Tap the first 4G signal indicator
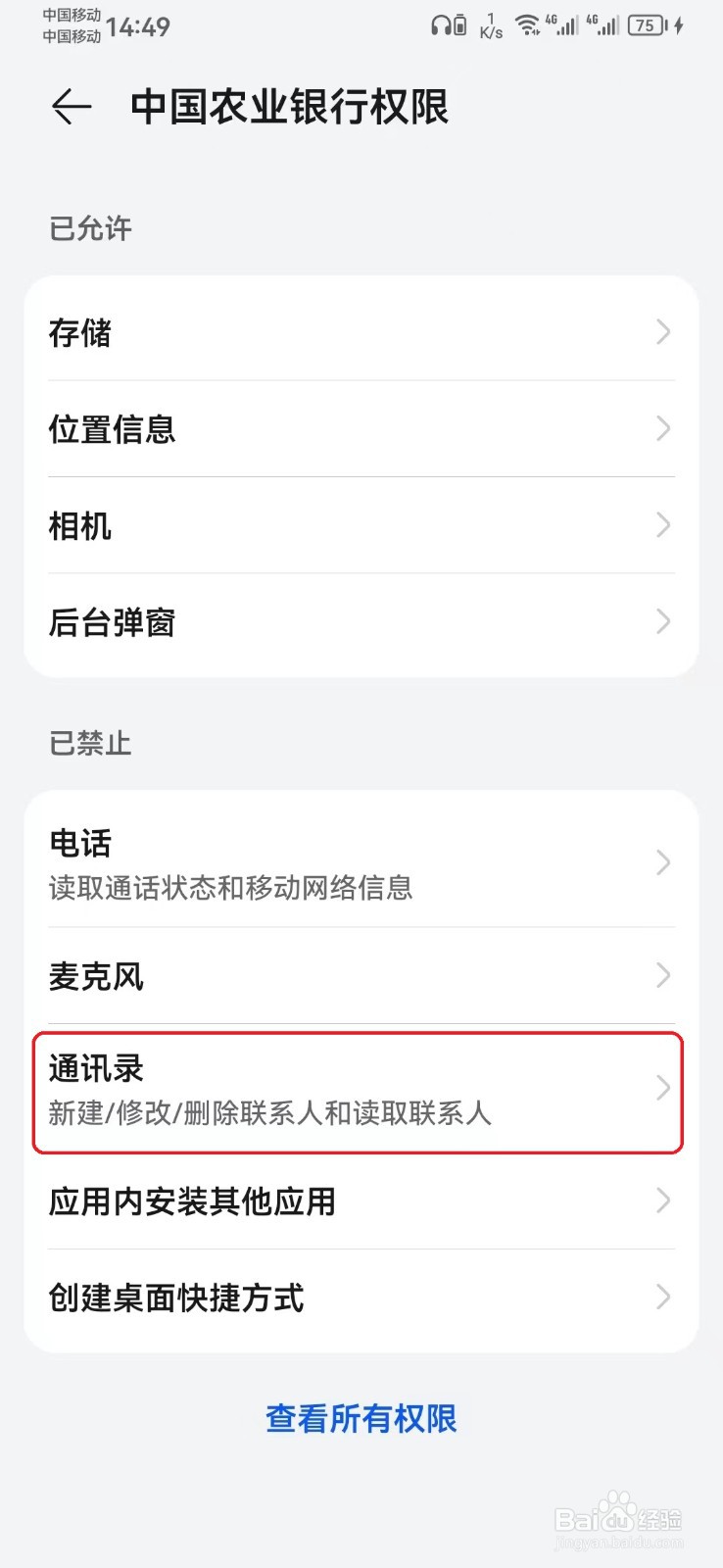The height and width of the screenshot is (1568, 723). click(561, 26)
